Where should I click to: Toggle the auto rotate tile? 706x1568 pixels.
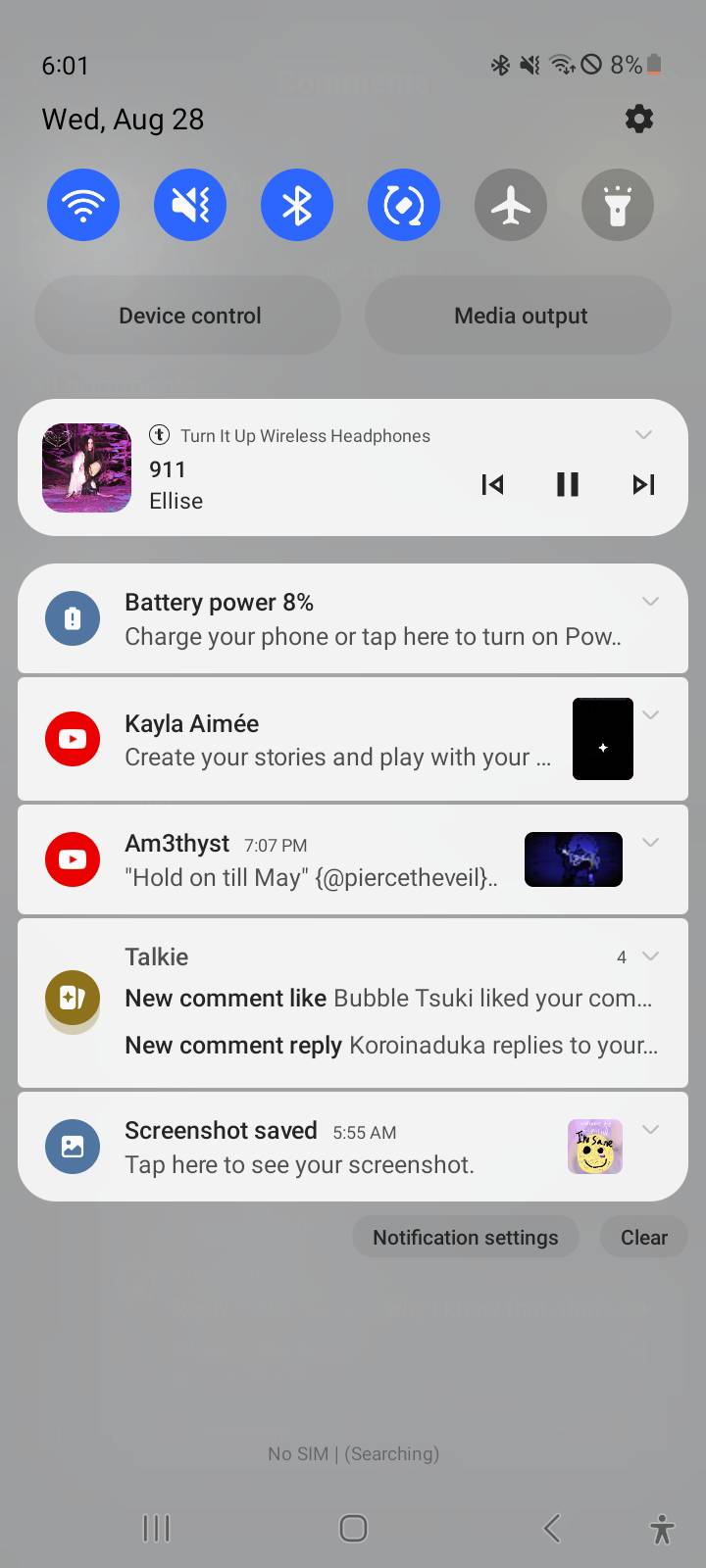404,205
